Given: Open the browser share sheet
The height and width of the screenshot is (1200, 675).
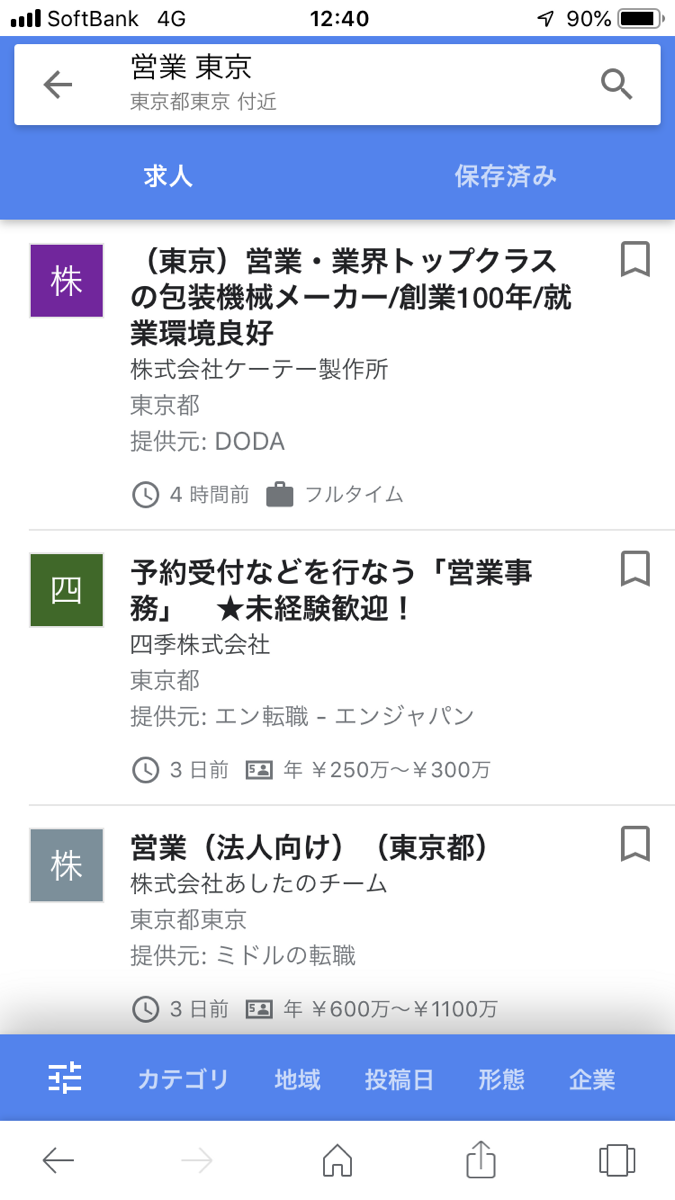Looking at the screenshot, I should [x=481, y=1160].
